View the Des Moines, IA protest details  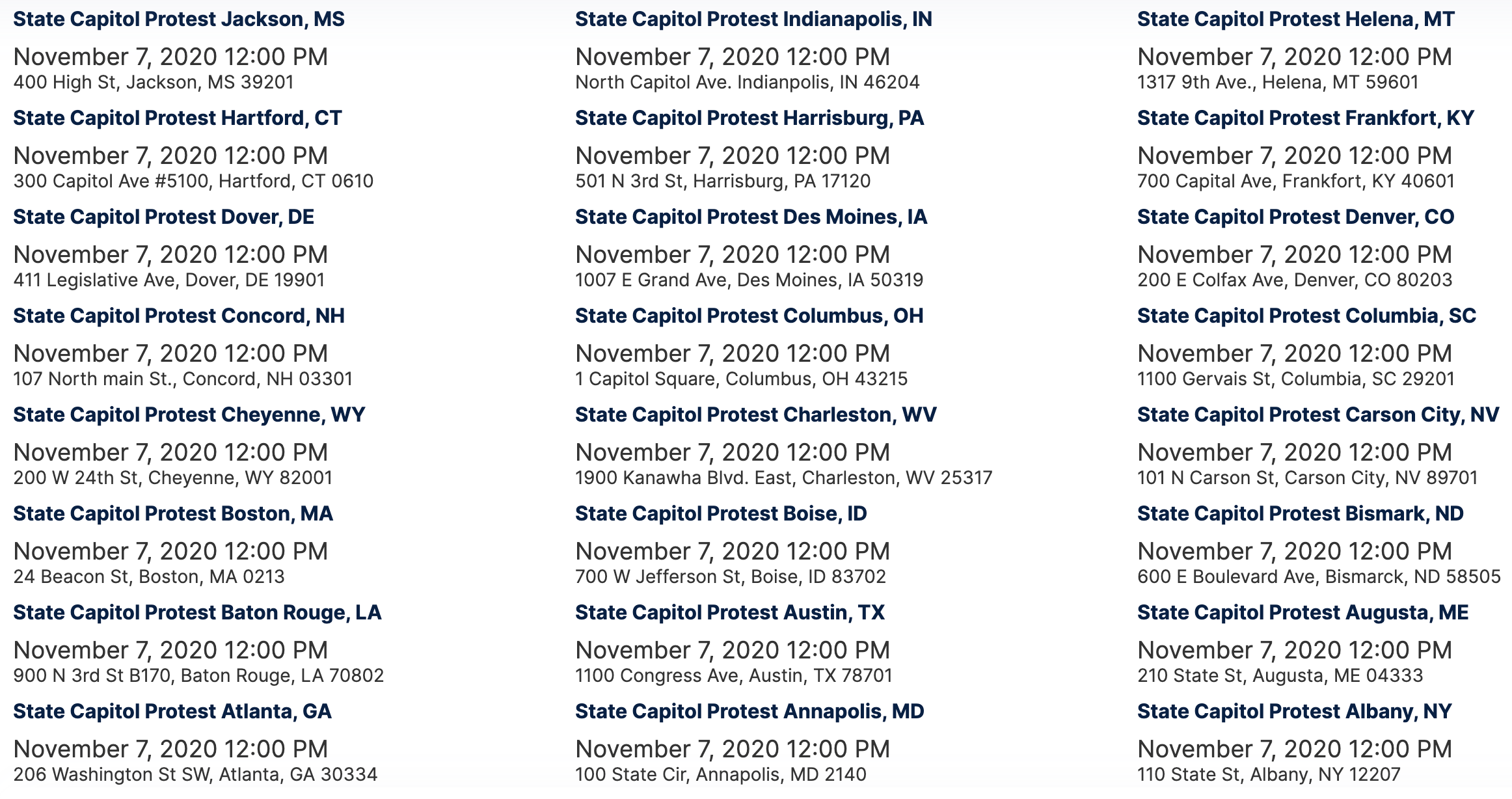coord(751,217)
